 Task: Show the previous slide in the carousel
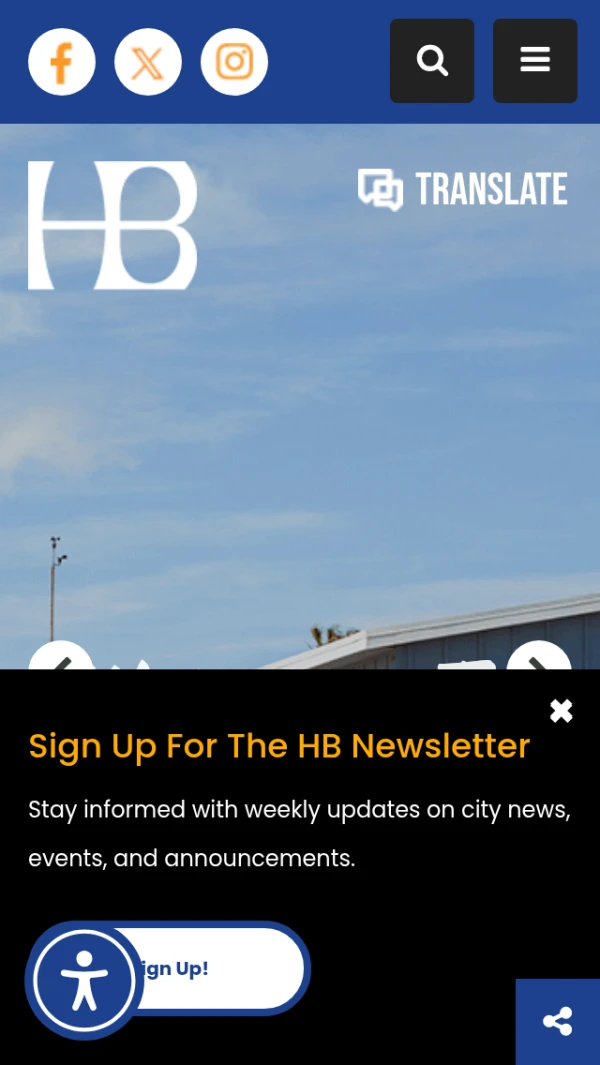coord(60,658)
